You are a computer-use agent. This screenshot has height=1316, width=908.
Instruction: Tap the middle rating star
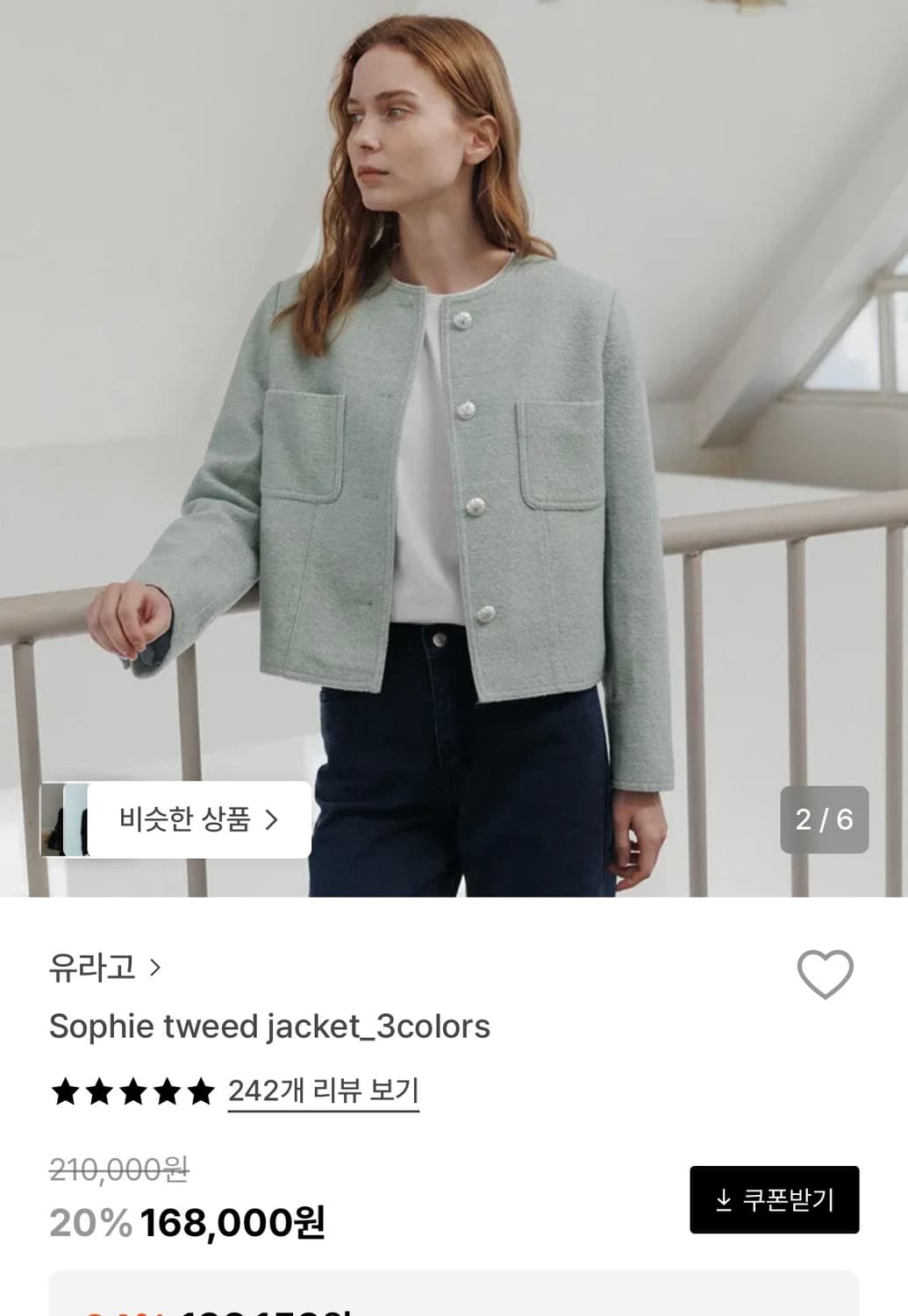(x=133, y=1091)
